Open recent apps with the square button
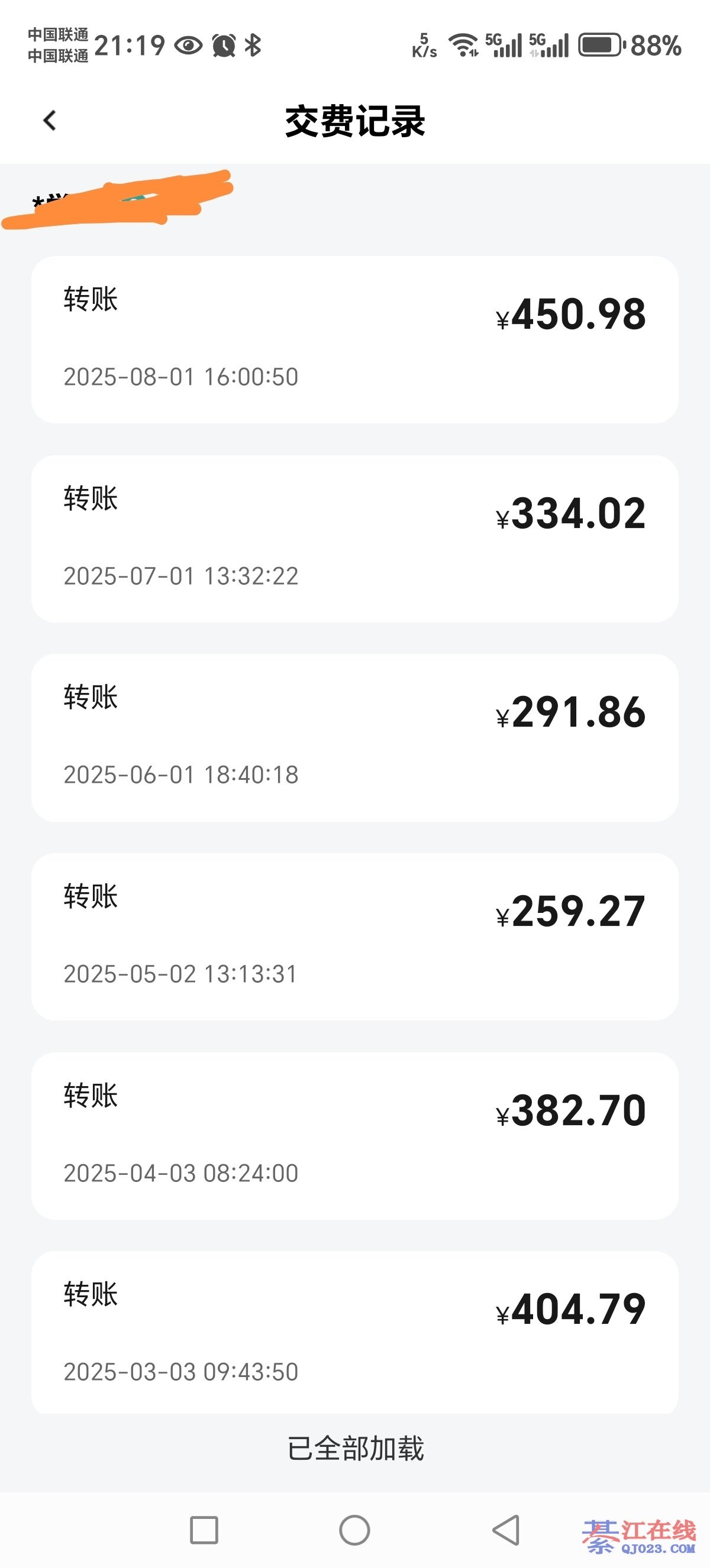This screenshot has width=710, height=1568. click(204, 1530)
